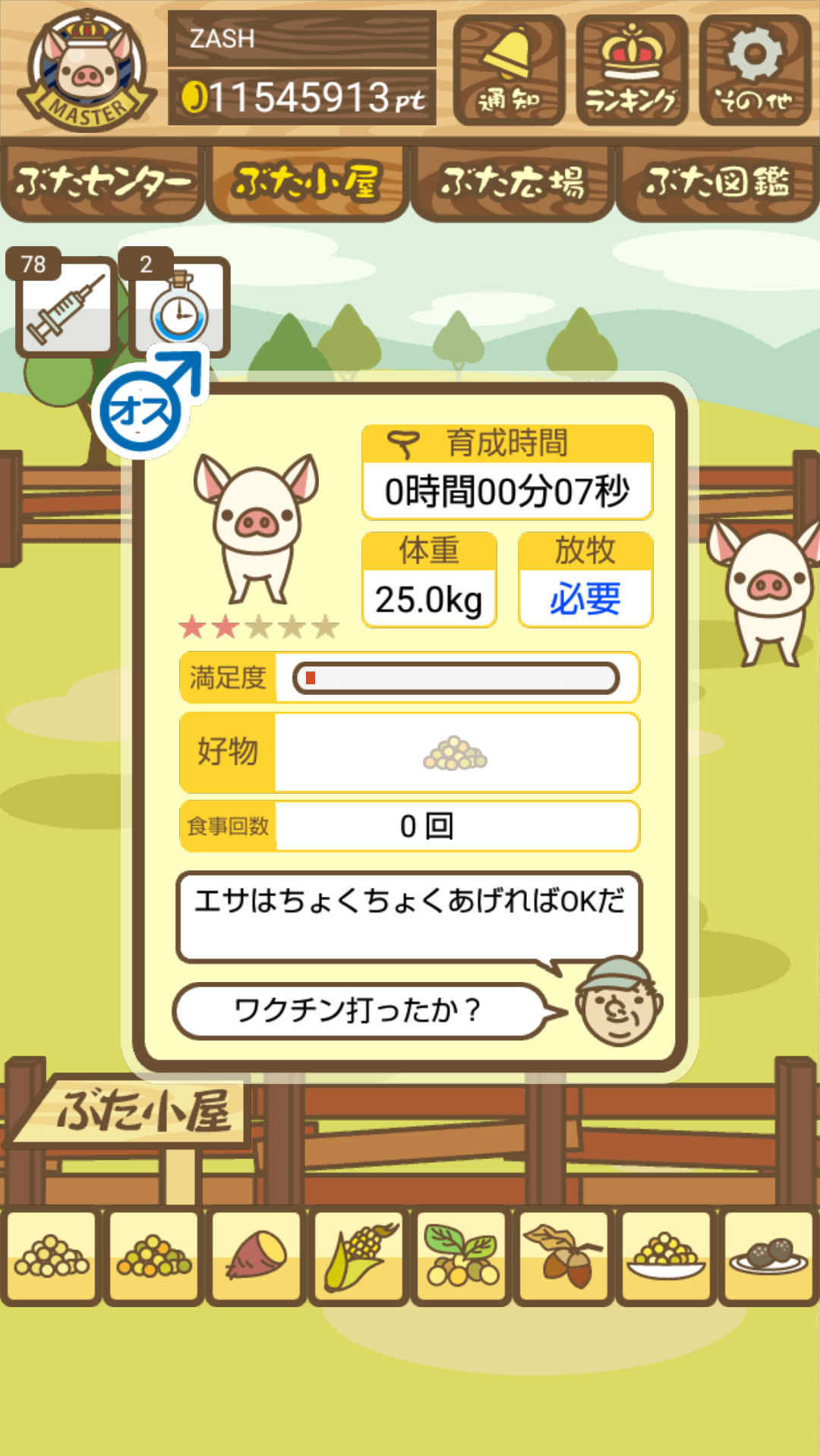The width and height of the screenshot is (820, 1456).
Task: Feed the pig acorns
Action: pyautogui.click(x=564, y=1255)
